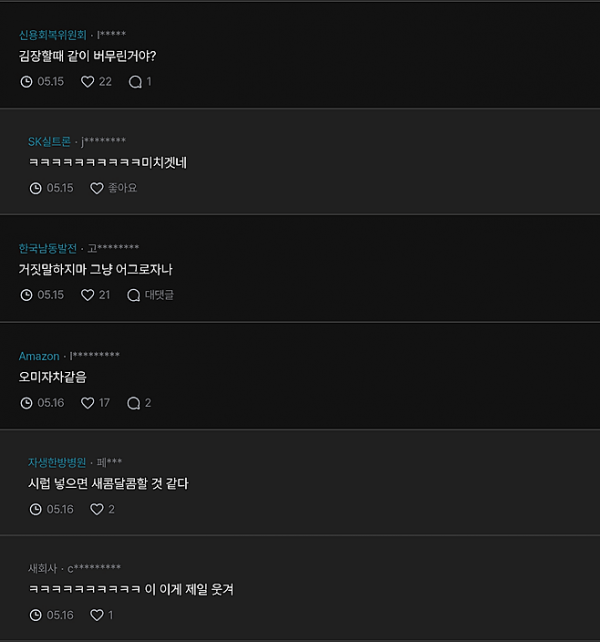Open the 한국남동발전 company link
600x642 pixels.
48,248
